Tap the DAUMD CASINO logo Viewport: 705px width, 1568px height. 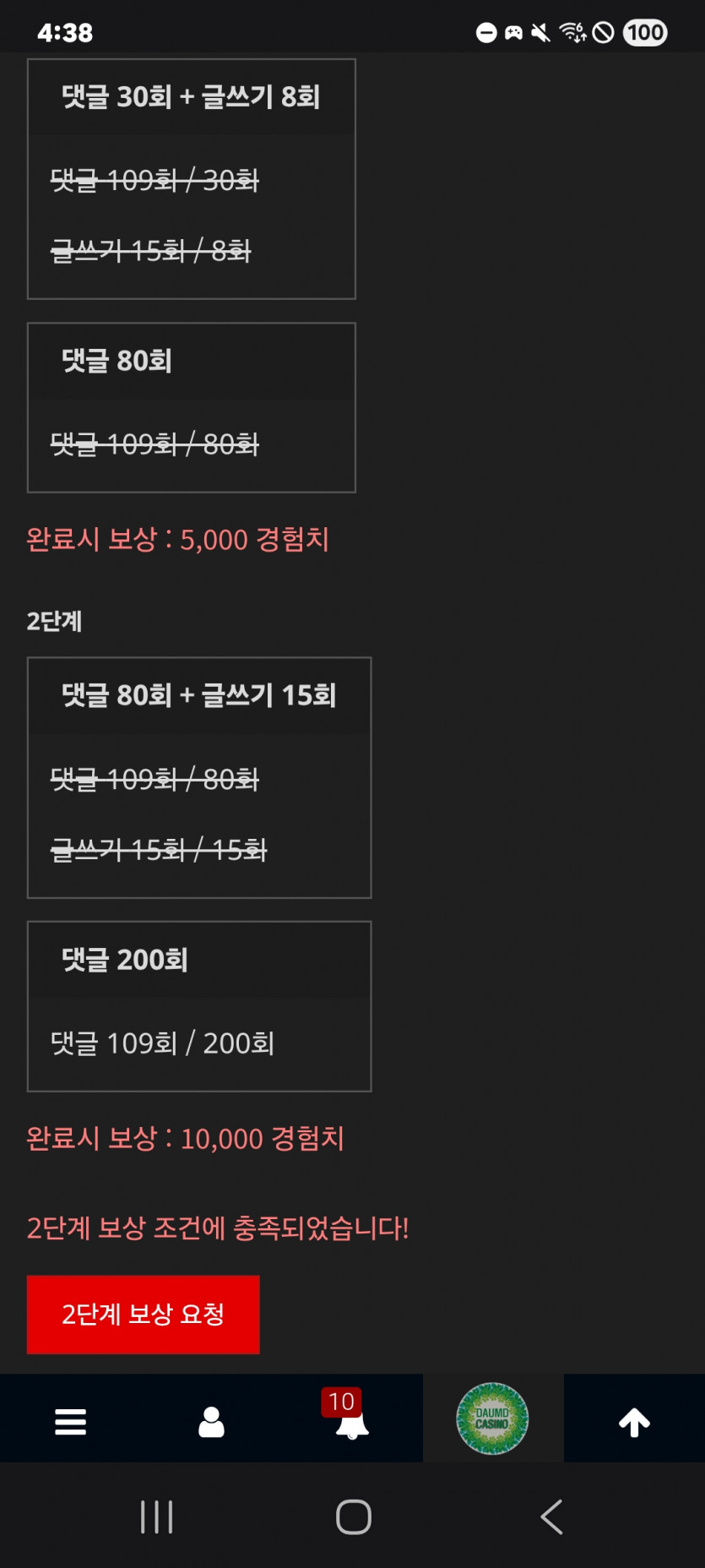click(x=493, y=1418)
